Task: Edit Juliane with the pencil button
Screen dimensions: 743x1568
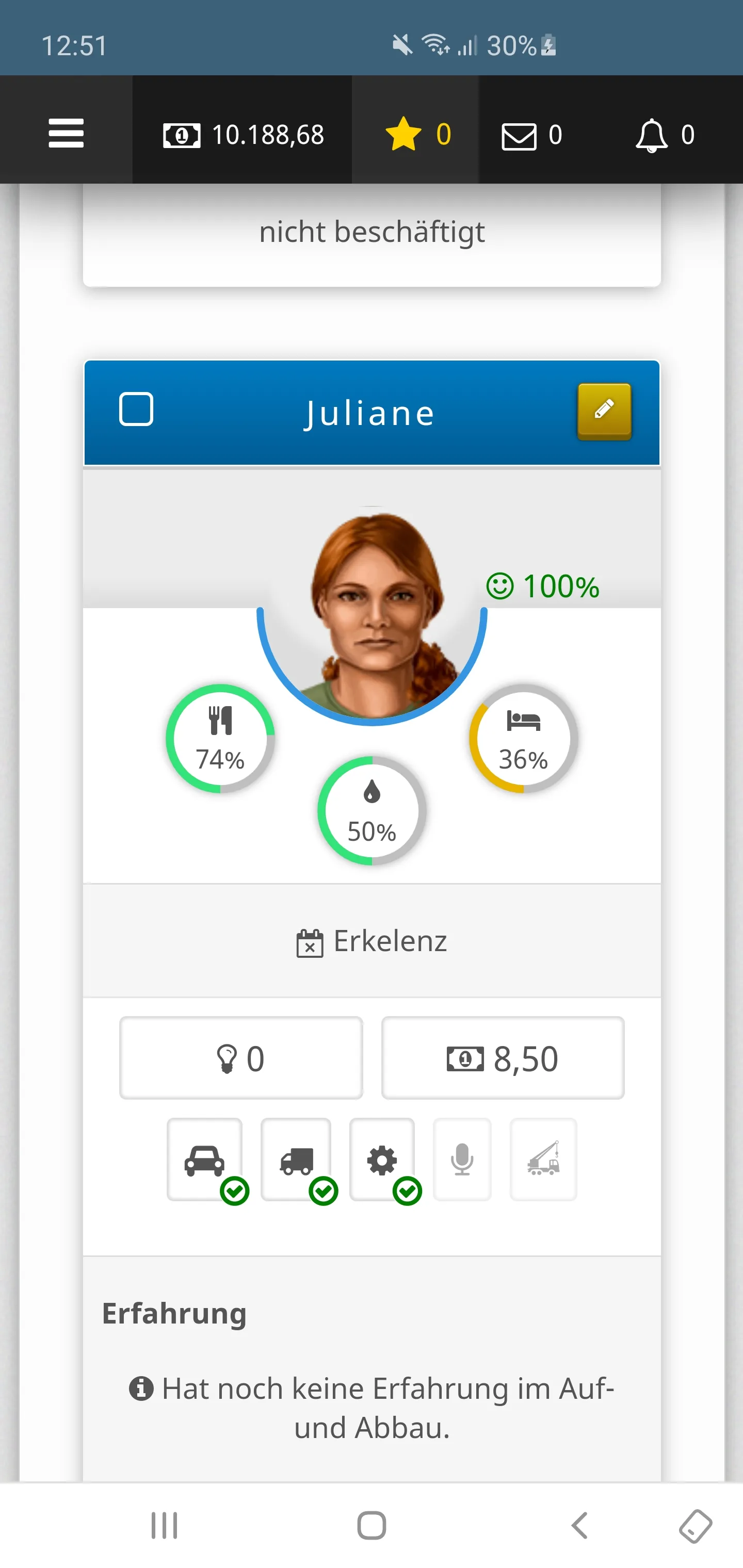Action: coord(604,410)
